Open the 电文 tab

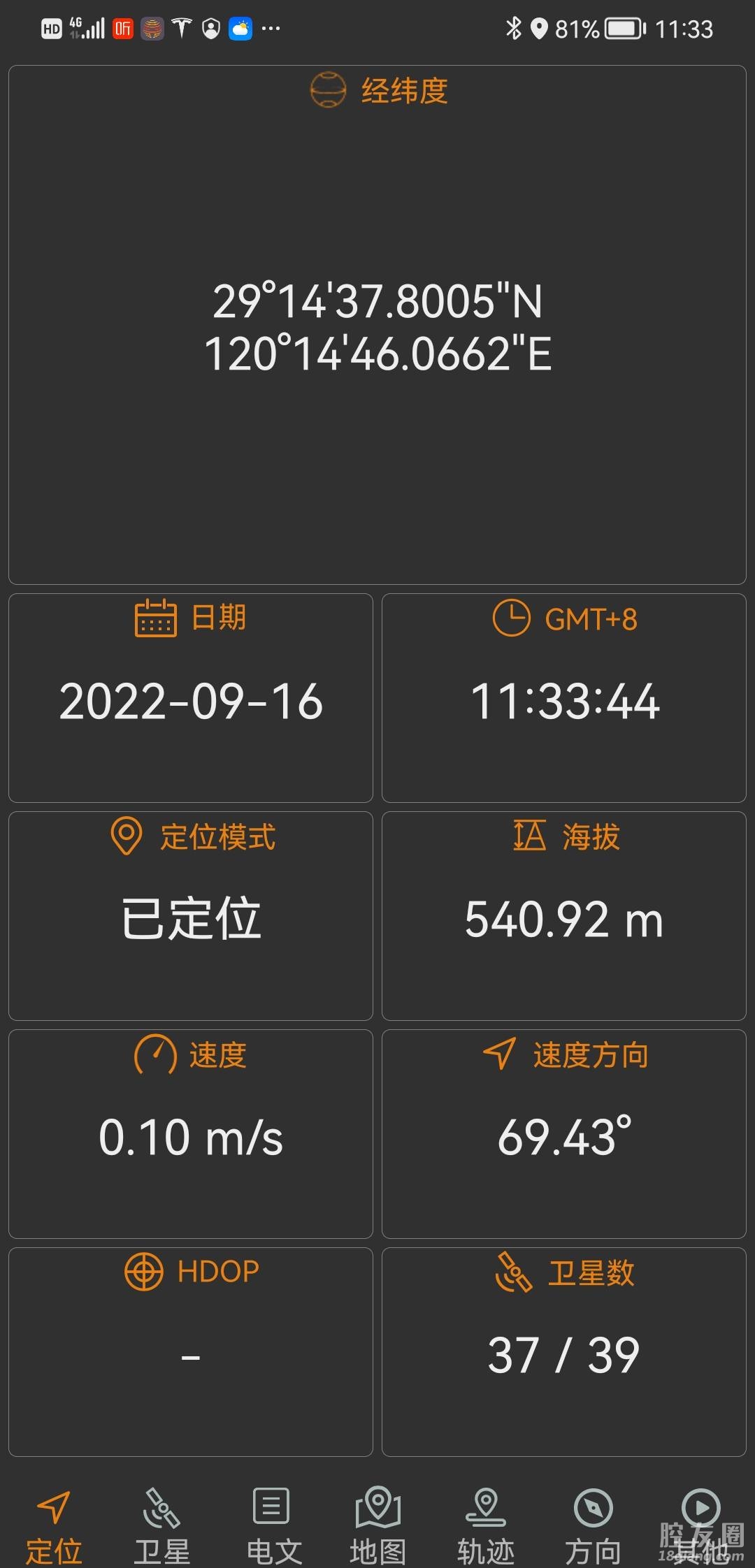coord(271,1525)
